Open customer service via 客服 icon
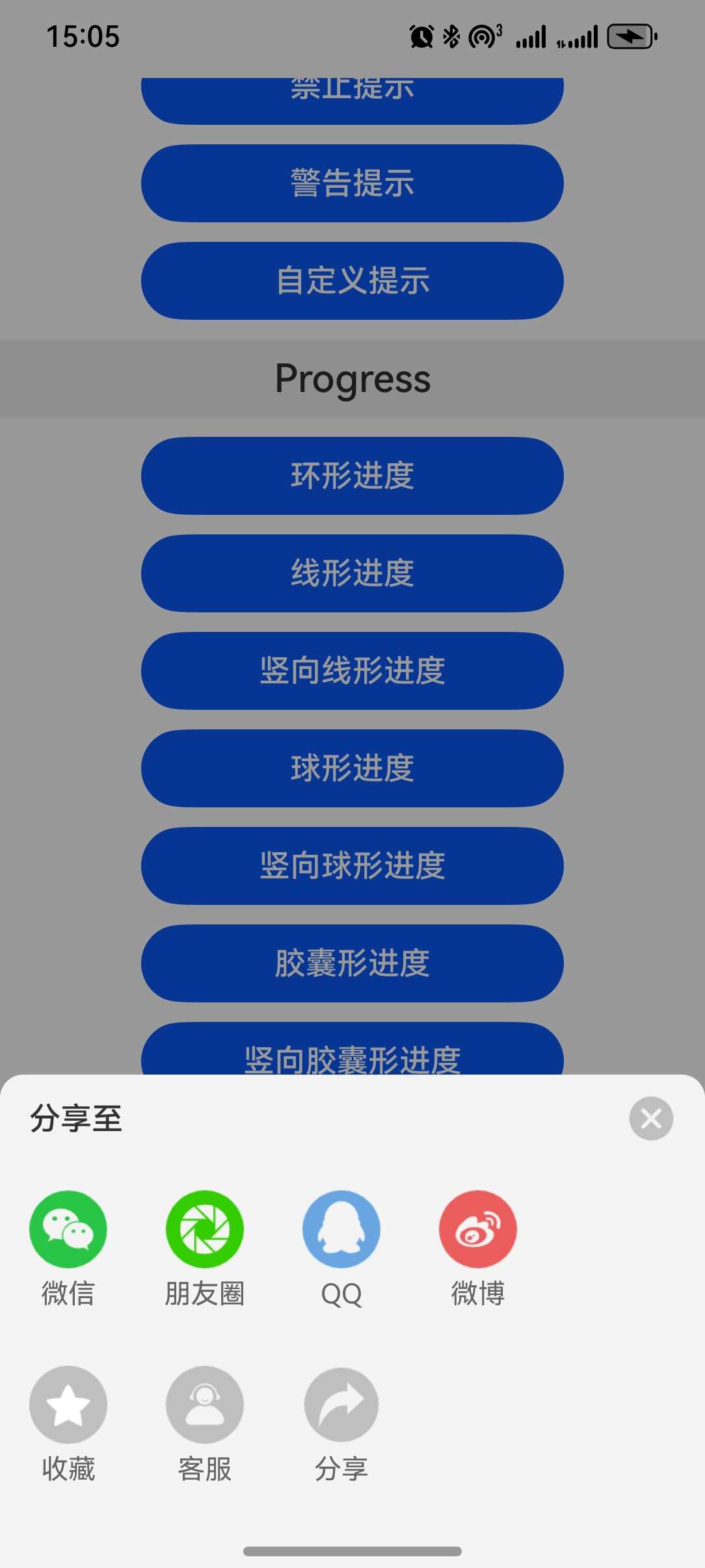The width and height of the screenshot is (705, 1568). click(x=204, y=1404)
